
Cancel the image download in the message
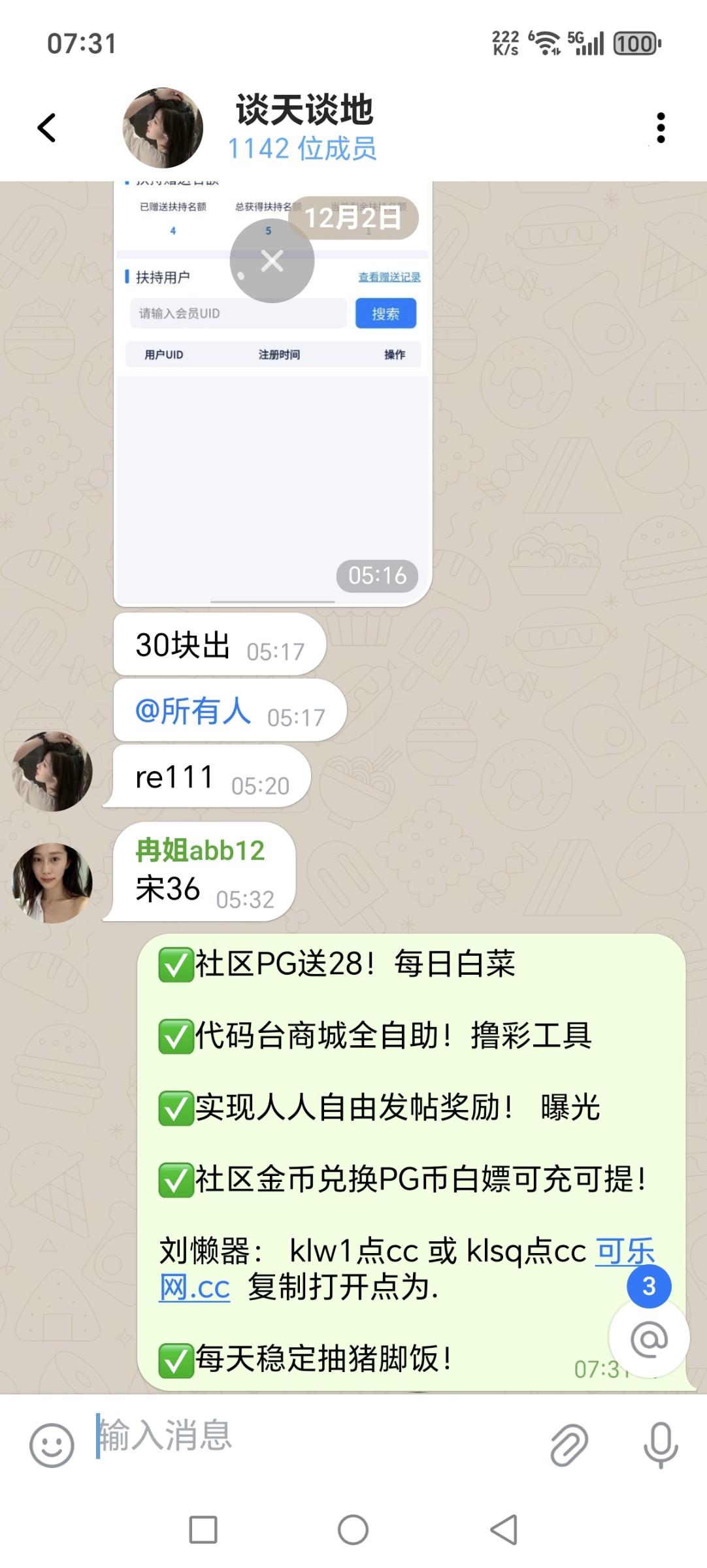(x=272, y=261)
